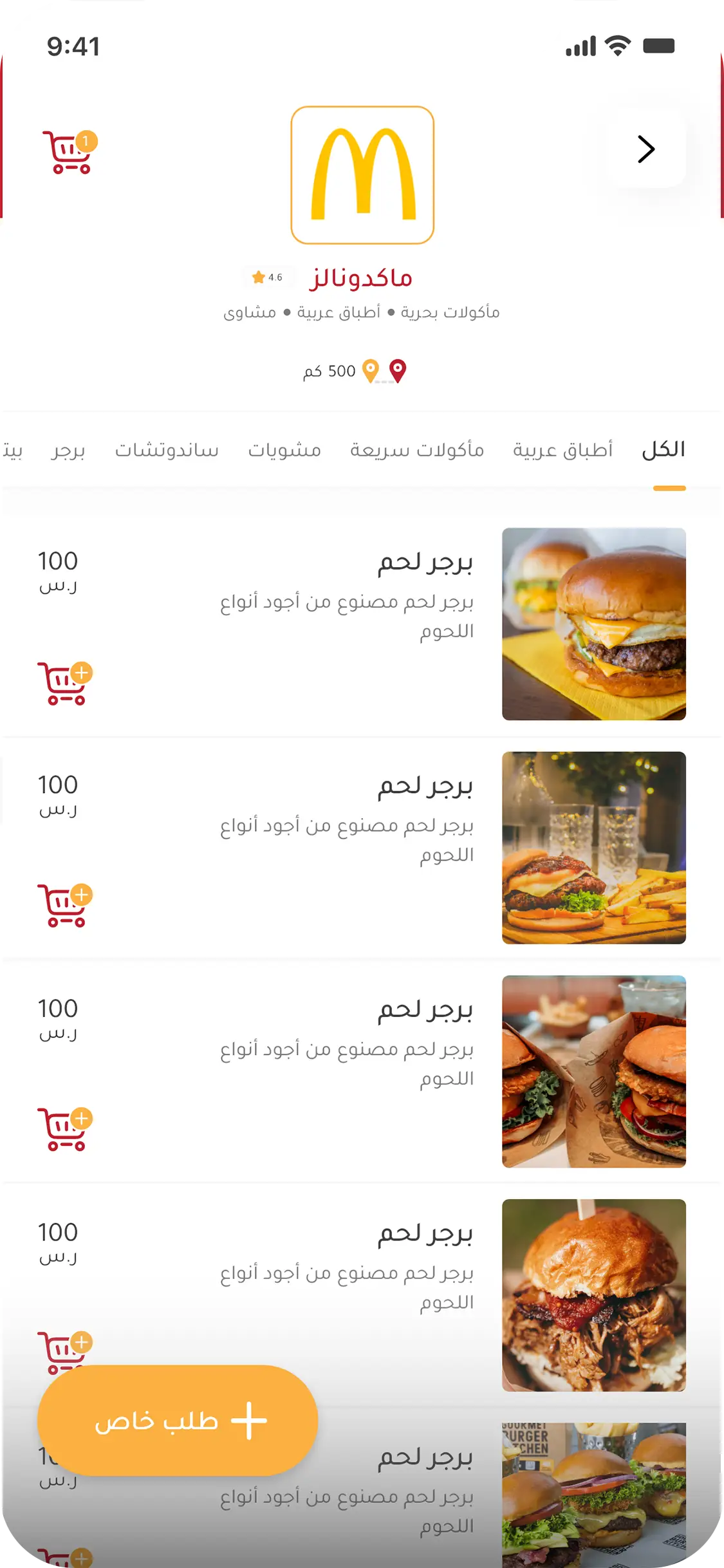Go back using the arrow button
Screen dimensions: 724x1568
(645, 149)
